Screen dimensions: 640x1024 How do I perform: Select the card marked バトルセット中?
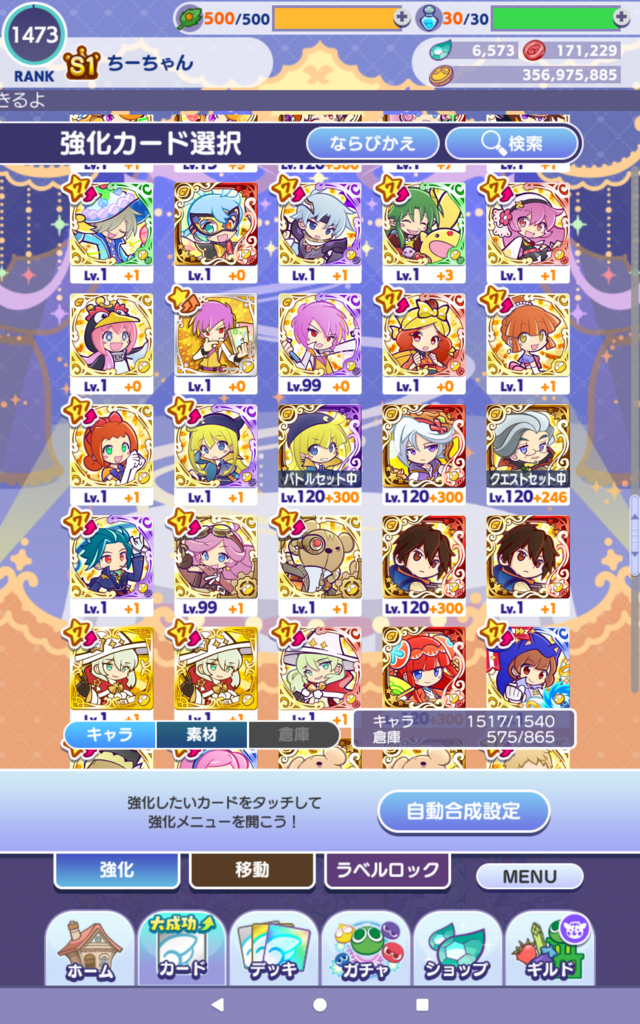pyautogui.click(x=320, y=455)
